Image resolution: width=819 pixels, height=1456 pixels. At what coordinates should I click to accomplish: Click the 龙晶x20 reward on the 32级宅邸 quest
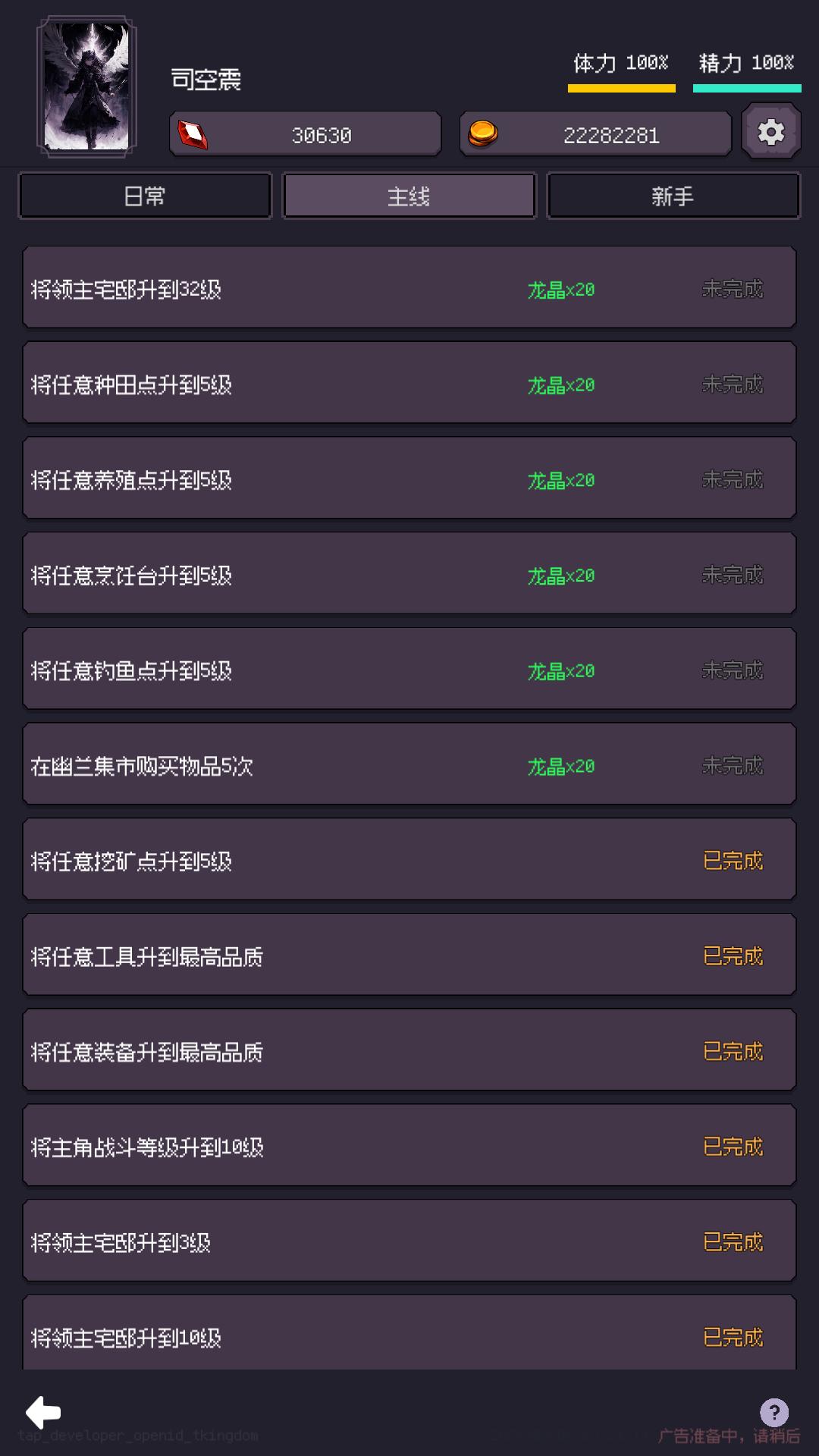(561, 289)
